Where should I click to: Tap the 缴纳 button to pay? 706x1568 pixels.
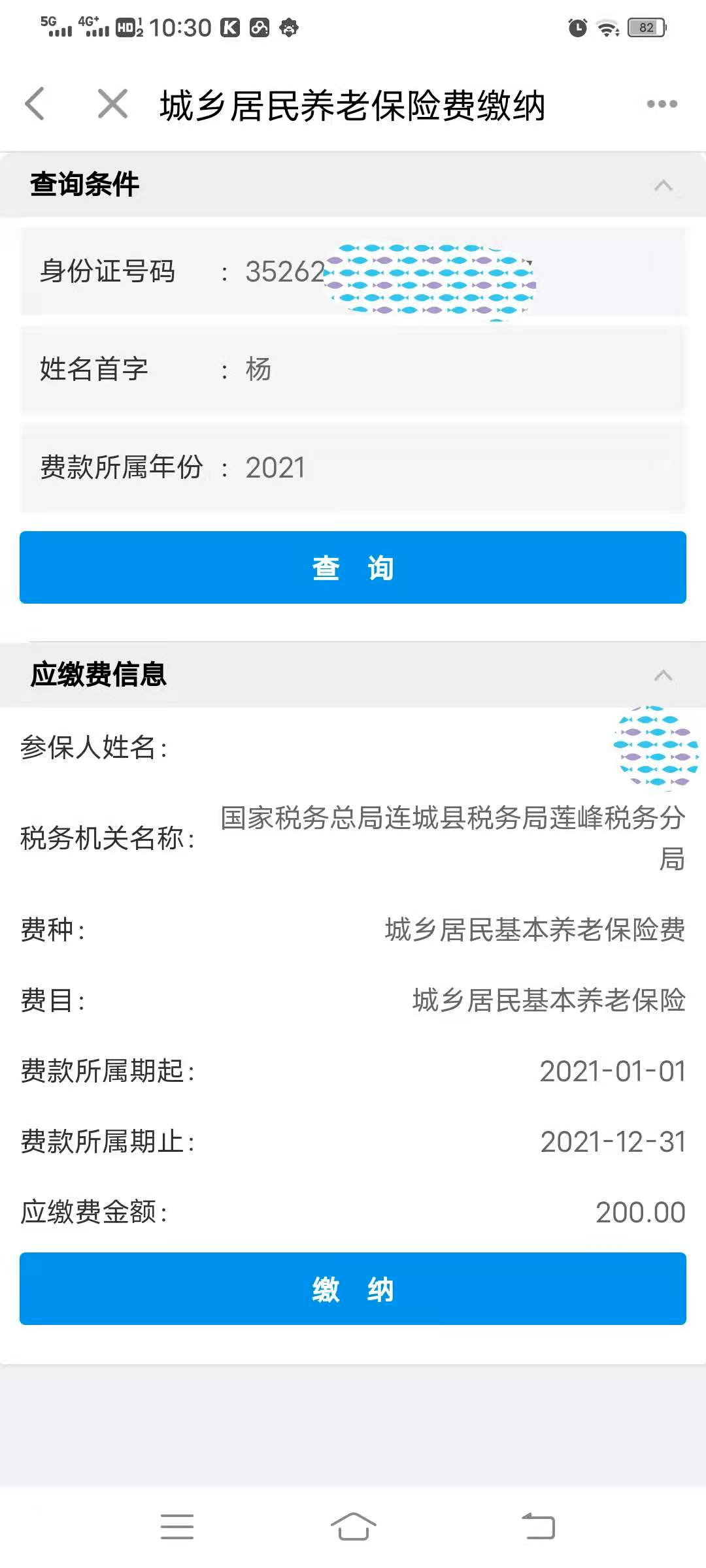coord(353,1288)
